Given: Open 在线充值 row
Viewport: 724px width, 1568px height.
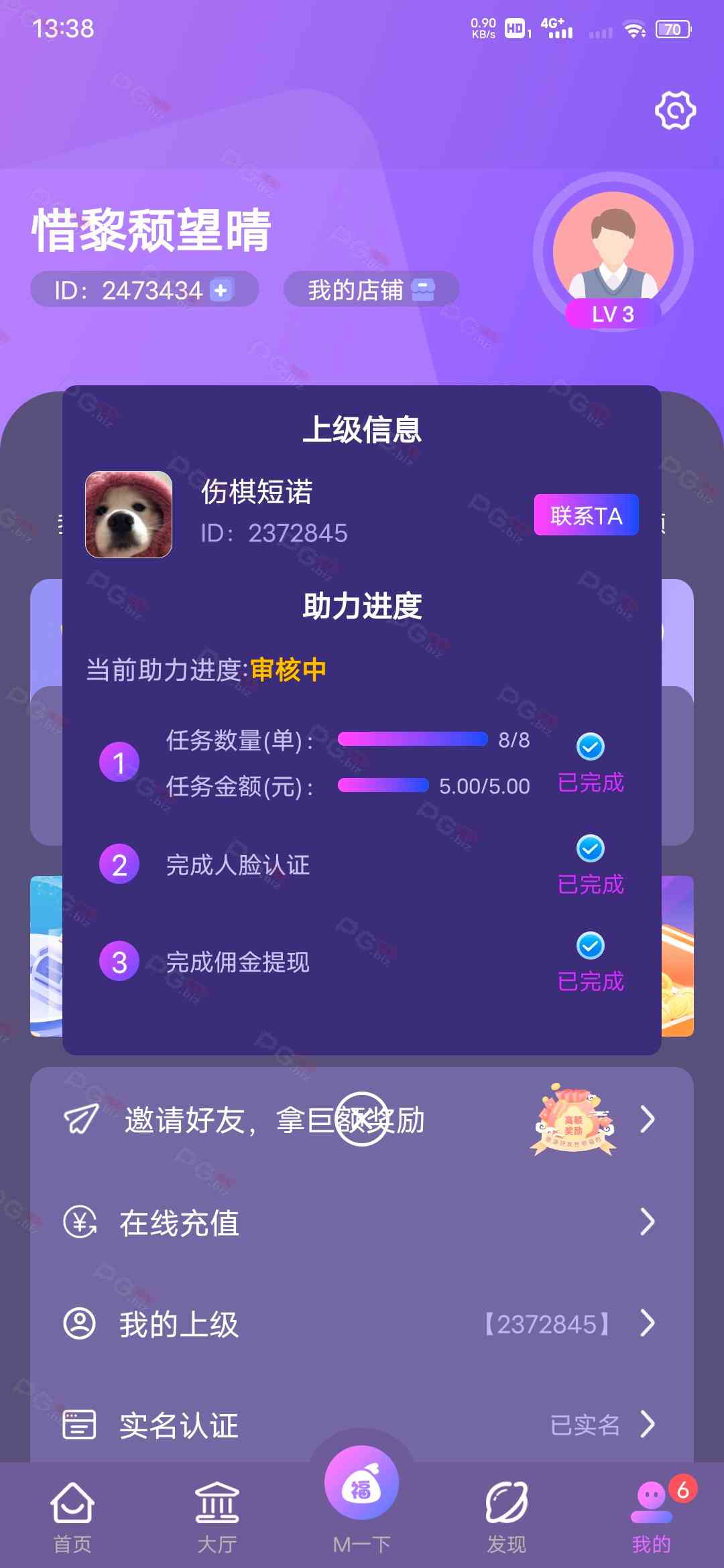Looking at the screenshot, I should click(362, 1222).
